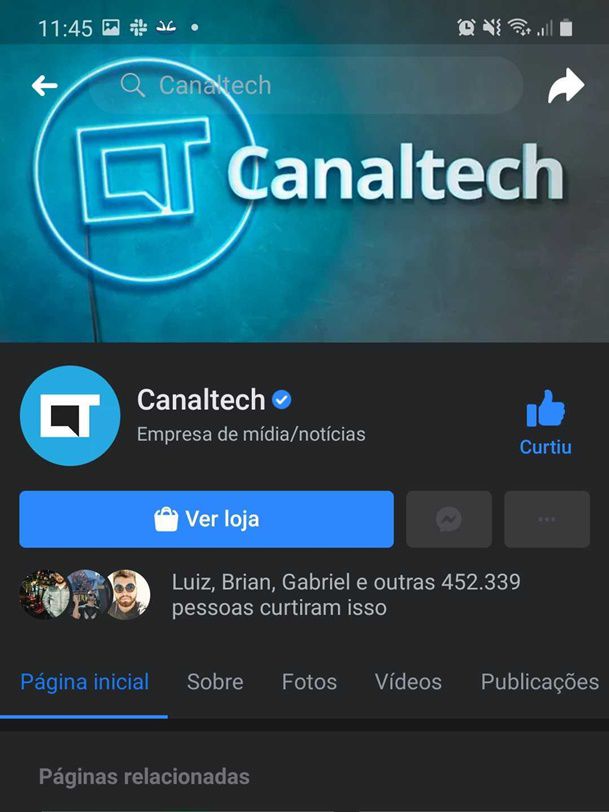Screen dimensions: 609x812
Task: Switch to the Sobre tab
Action: (215, 682)
